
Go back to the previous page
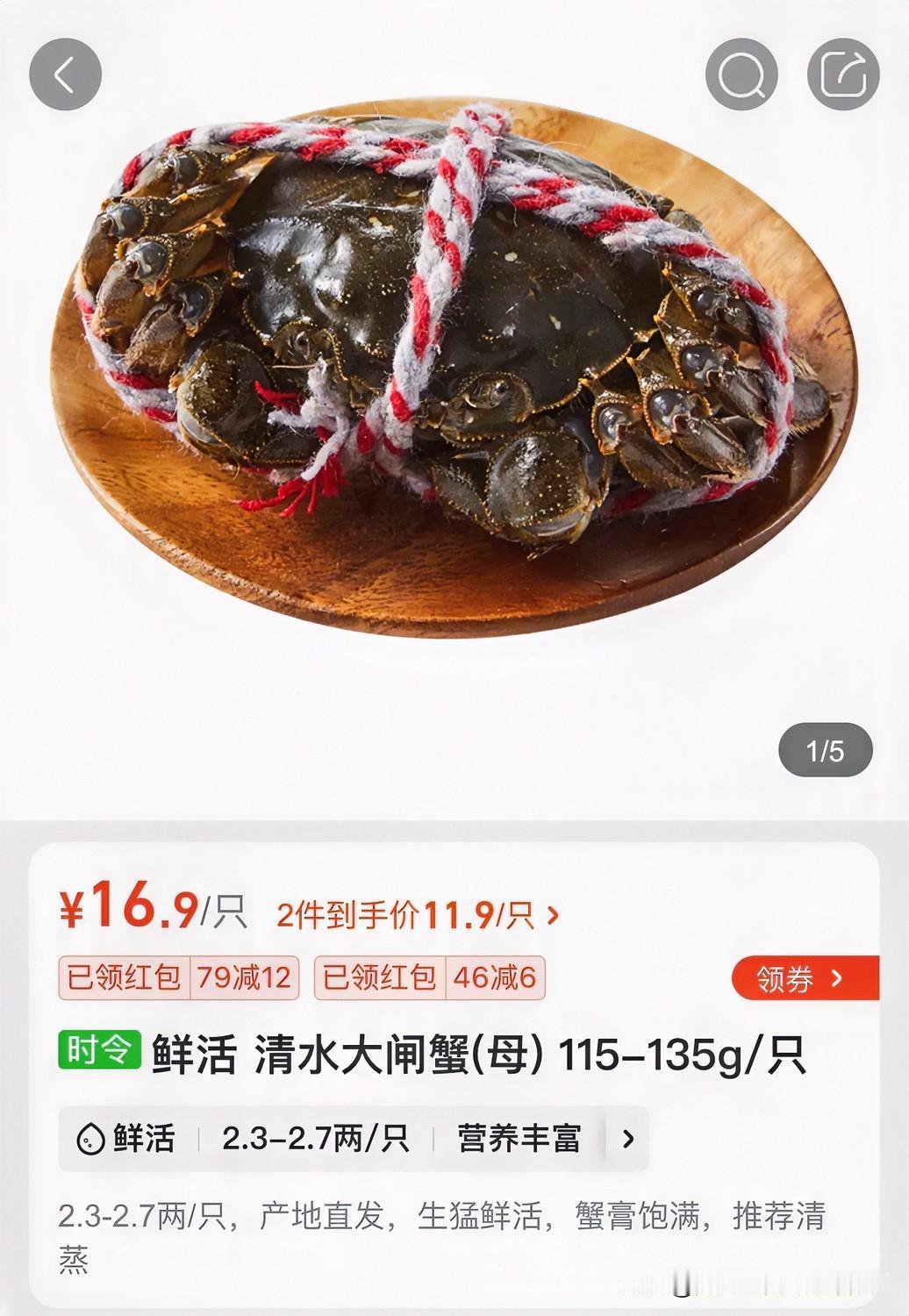65,75
